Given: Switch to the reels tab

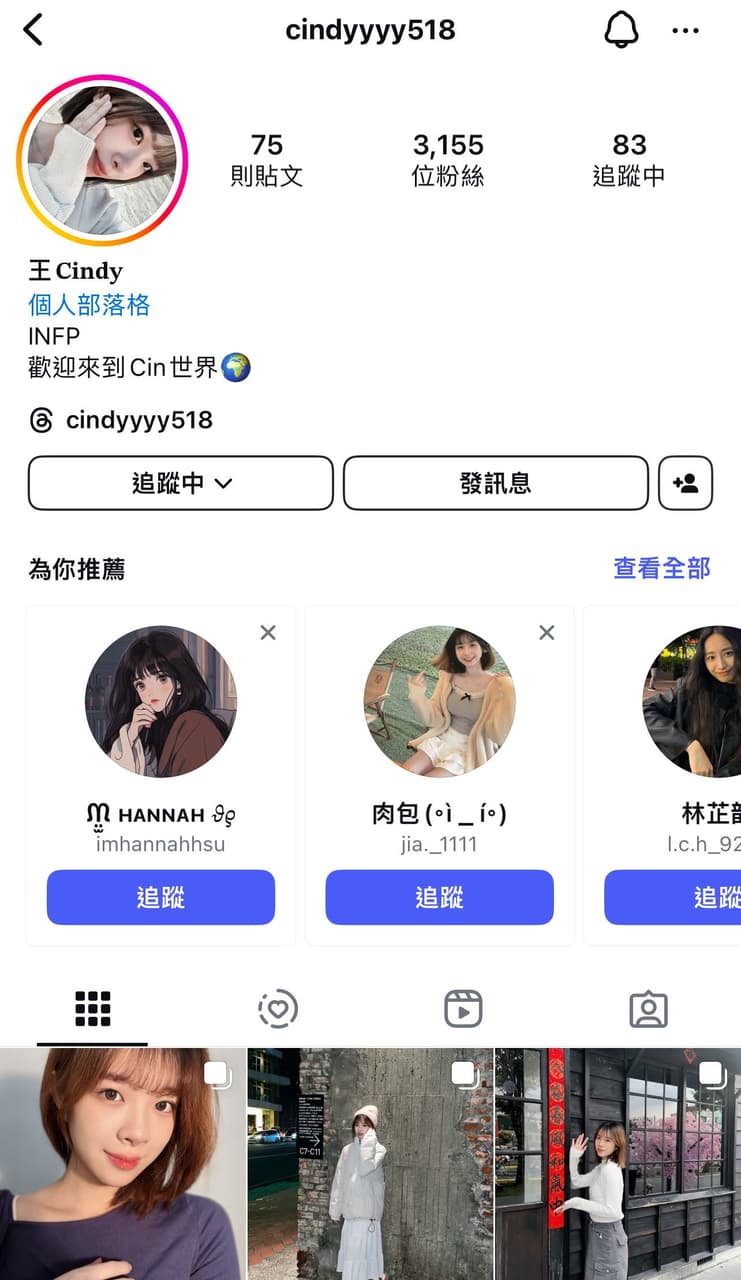Looking at the screenshot, I should pyautogui.click(x=463, y=1009).
